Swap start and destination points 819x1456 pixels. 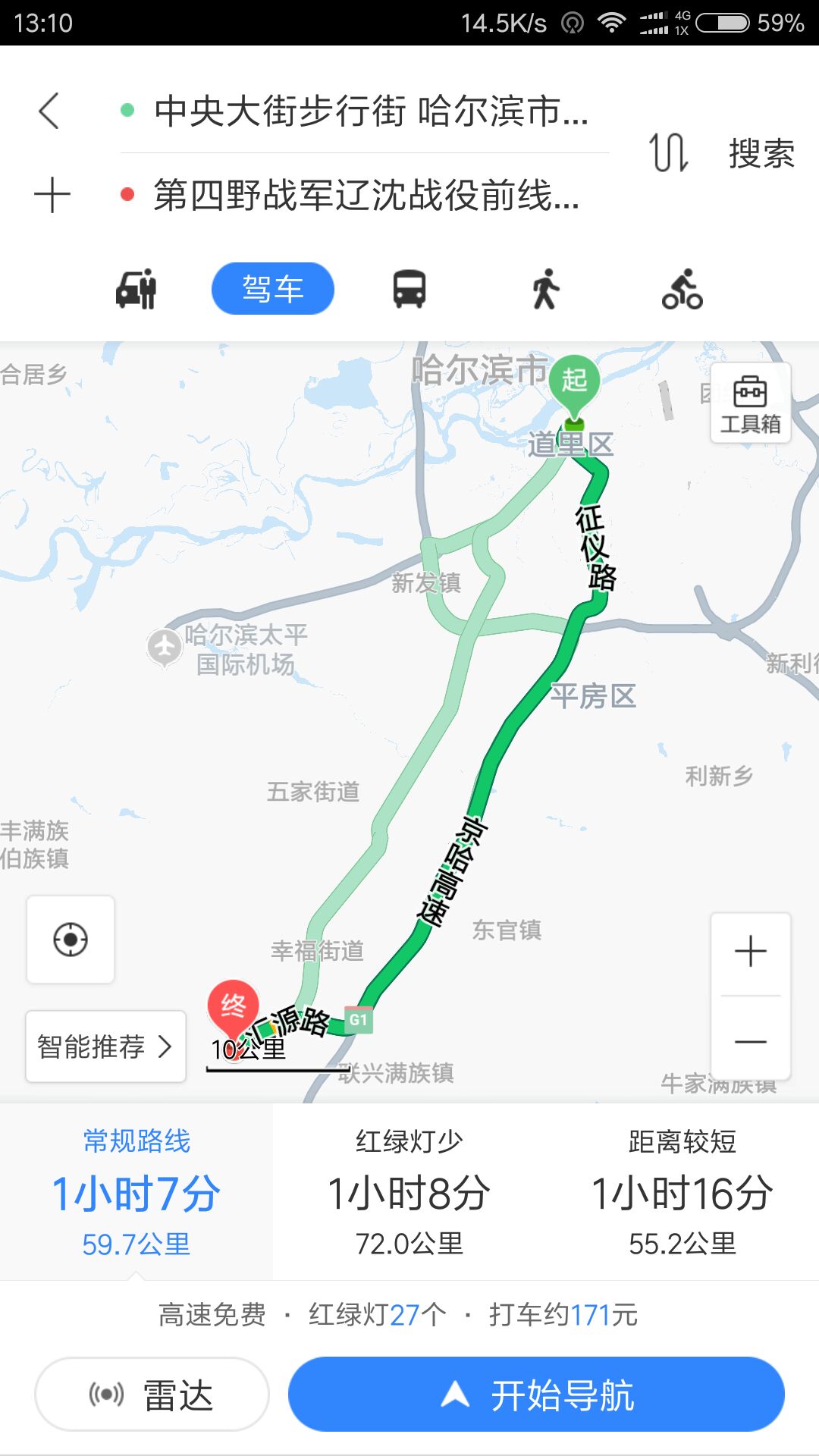[669, 152]
